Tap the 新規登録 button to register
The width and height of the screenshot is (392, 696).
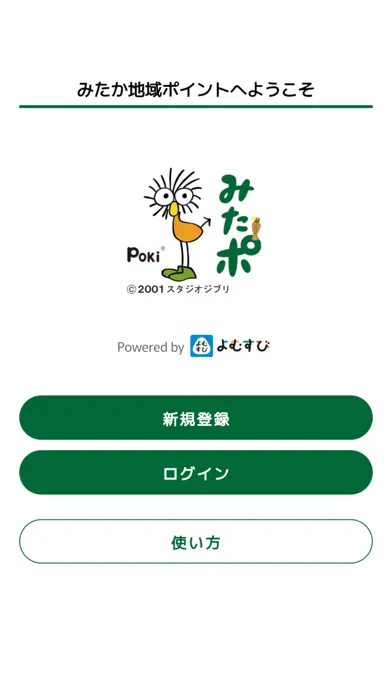click(x=196, y=418)
